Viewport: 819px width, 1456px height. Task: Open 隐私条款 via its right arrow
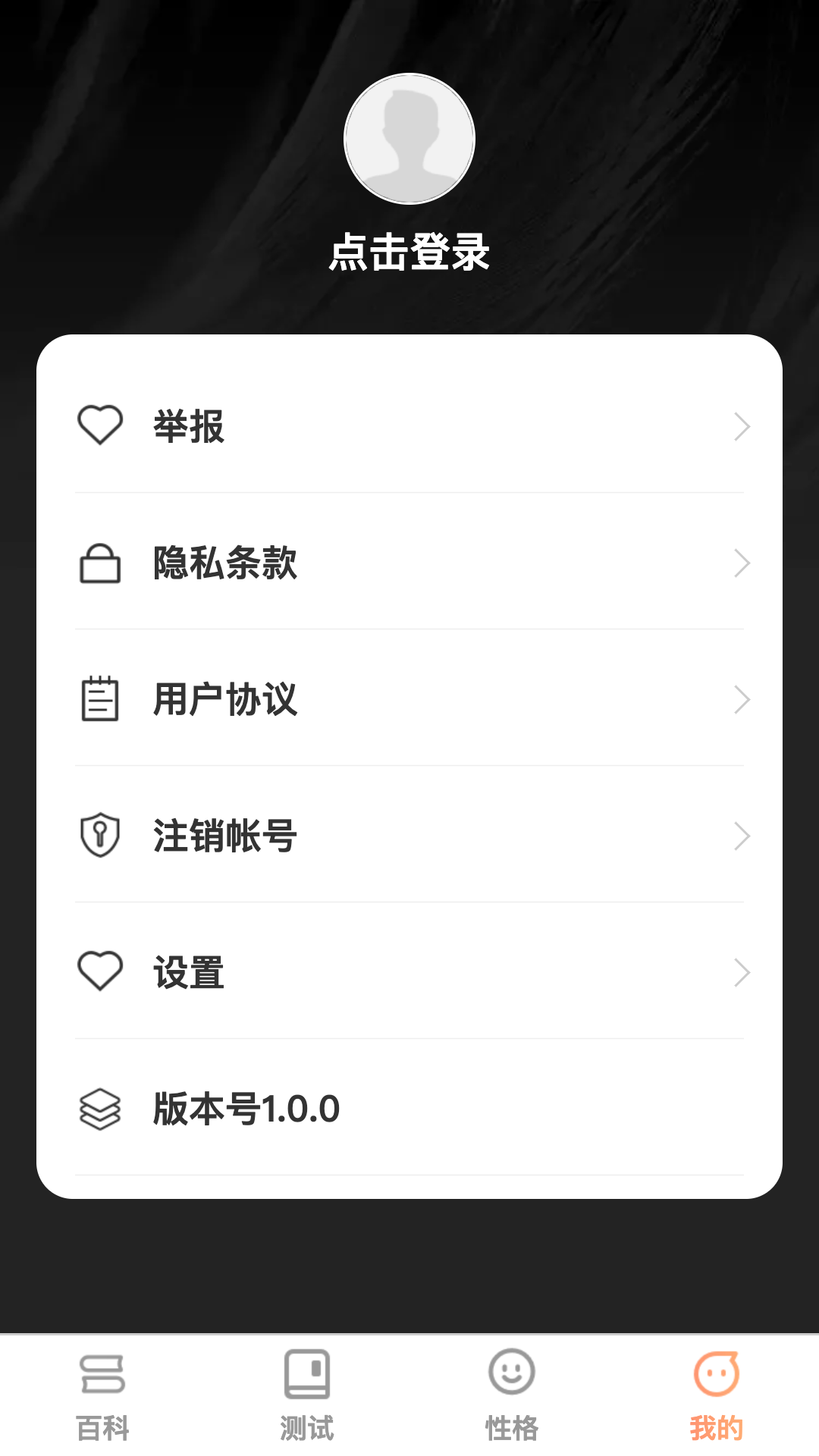pyautogui.click(x=742, y=563)
